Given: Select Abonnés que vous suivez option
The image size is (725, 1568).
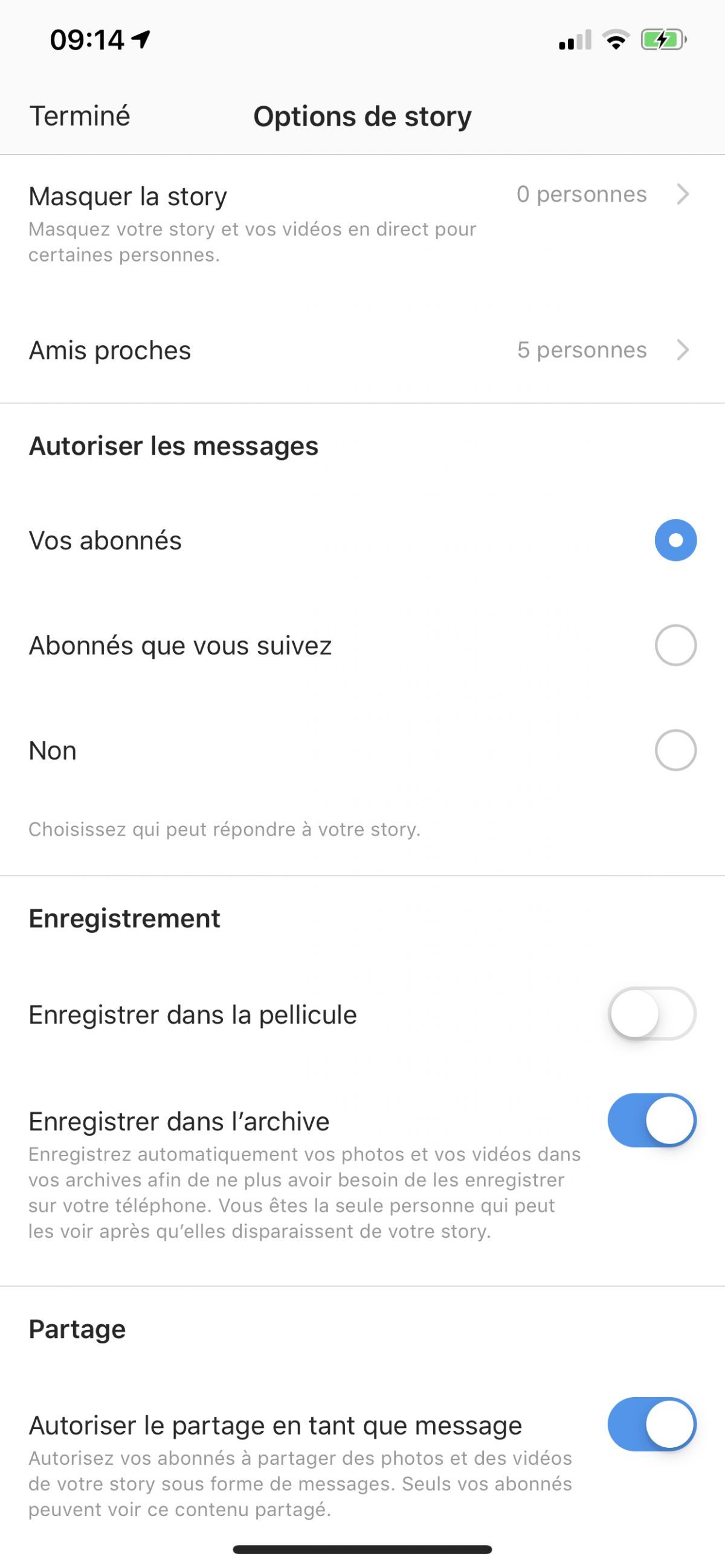Looking at the screenshot, I should tap(675, 645).
